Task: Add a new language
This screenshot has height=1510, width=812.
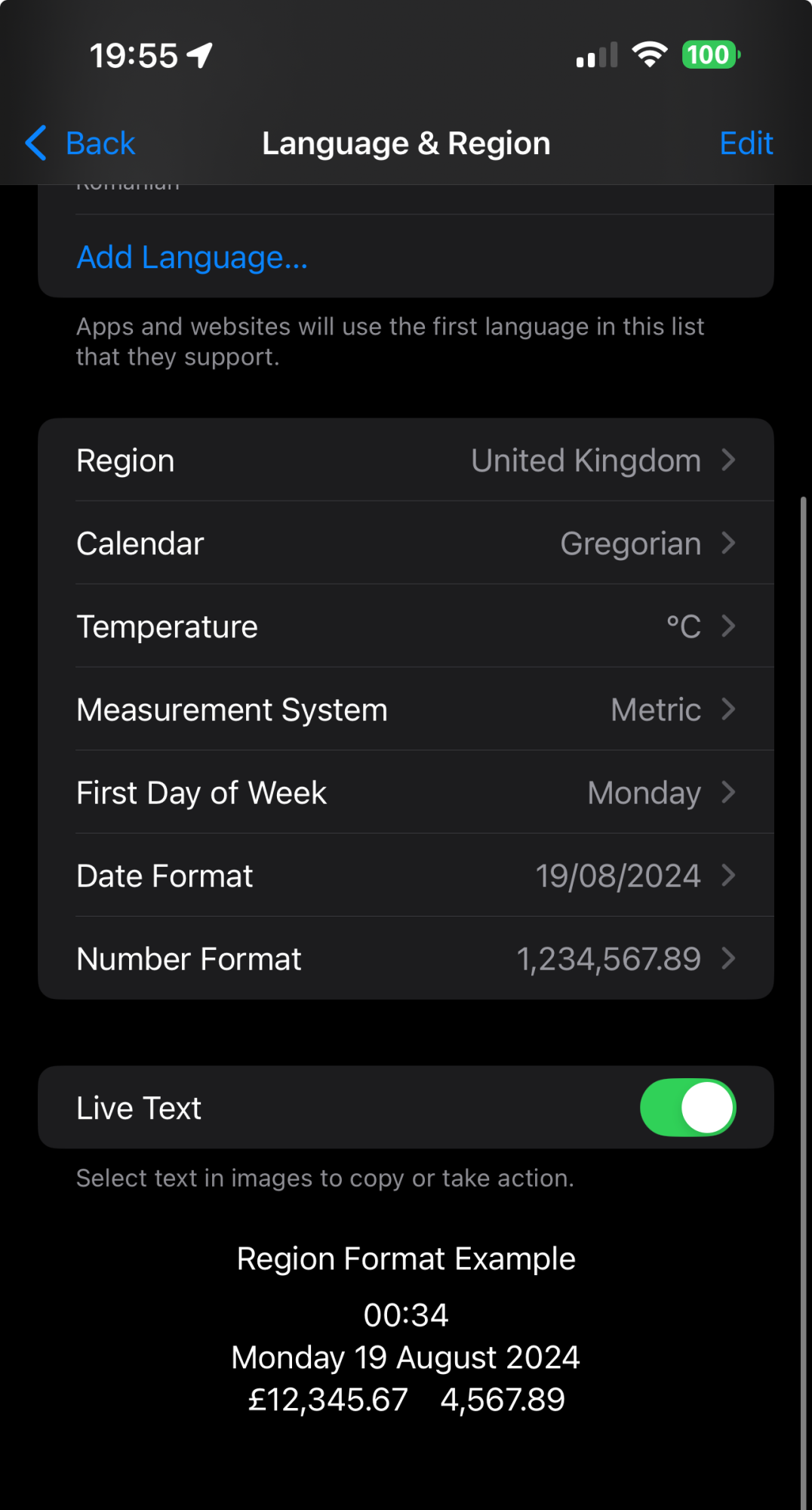Action: 192,257
